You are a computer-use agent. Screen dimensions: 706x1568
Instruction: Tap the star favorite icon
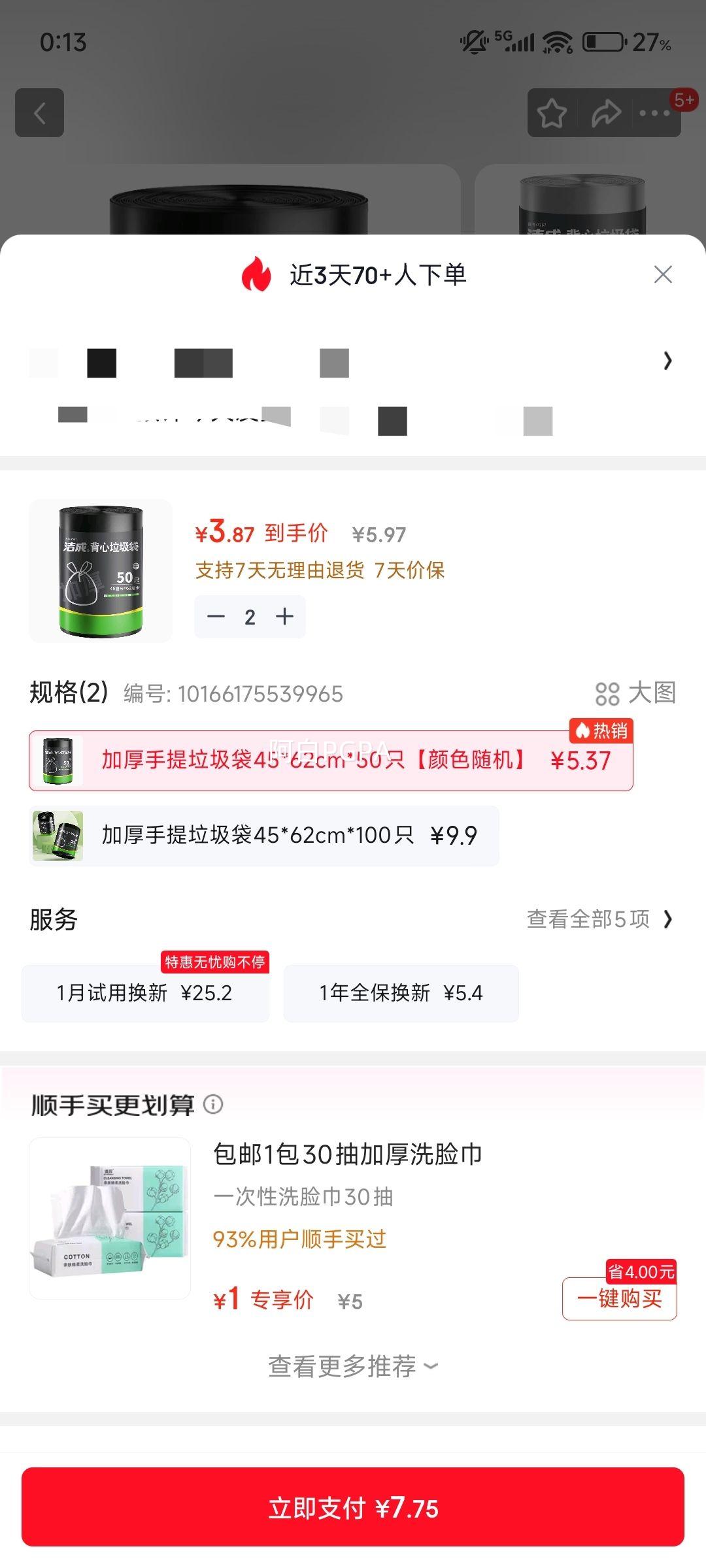[552, 112]
